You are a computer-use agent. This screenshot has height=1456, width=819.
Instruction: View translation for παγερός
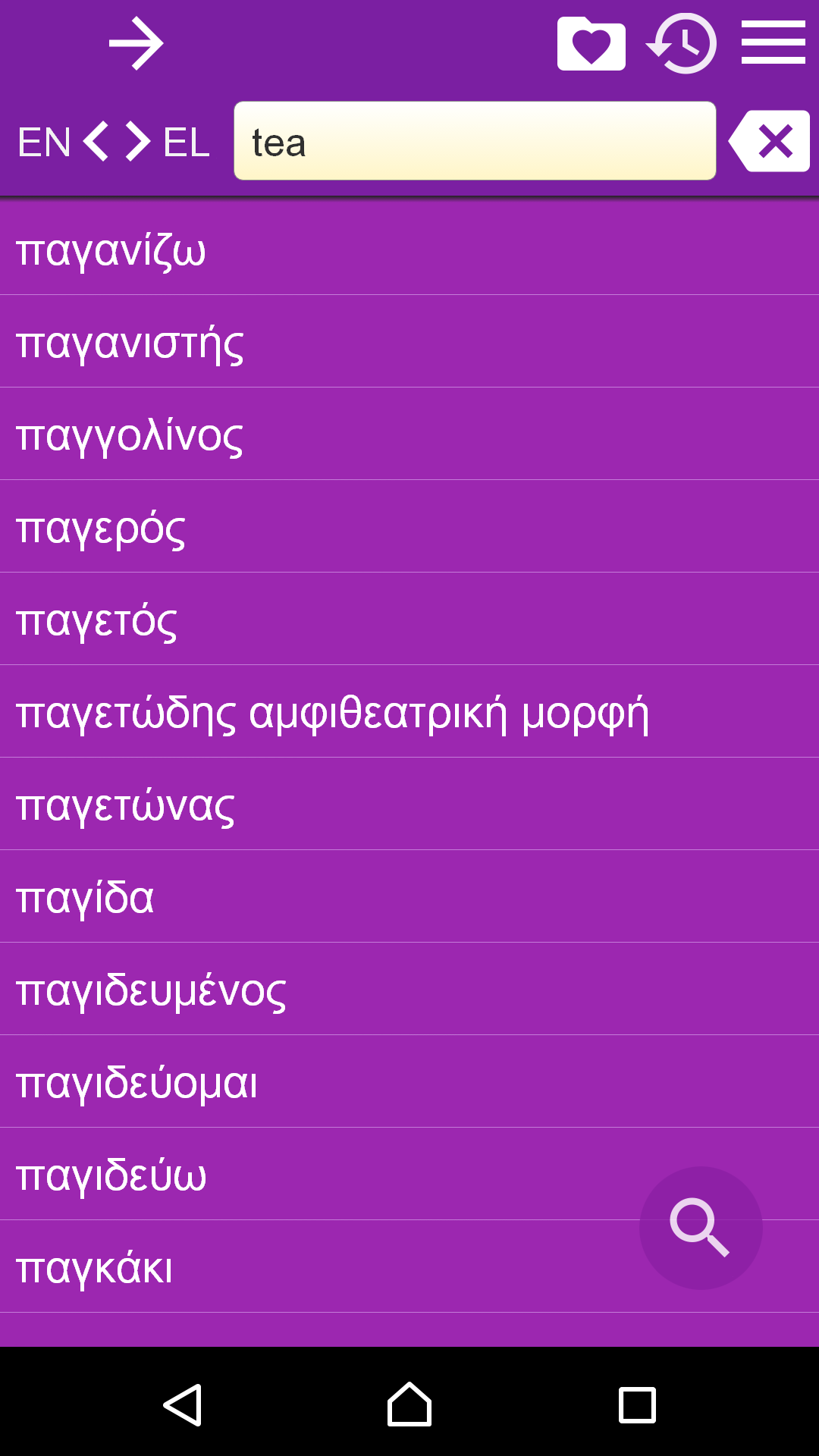point(409,526)
